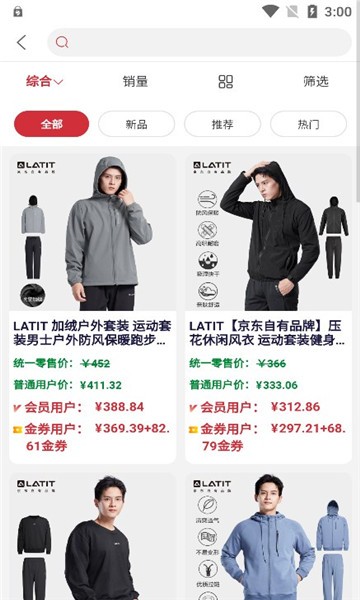Choose the 推荐 chip
Image resolution: width=360 pixels, height=600 pixels.
(222, 124)
